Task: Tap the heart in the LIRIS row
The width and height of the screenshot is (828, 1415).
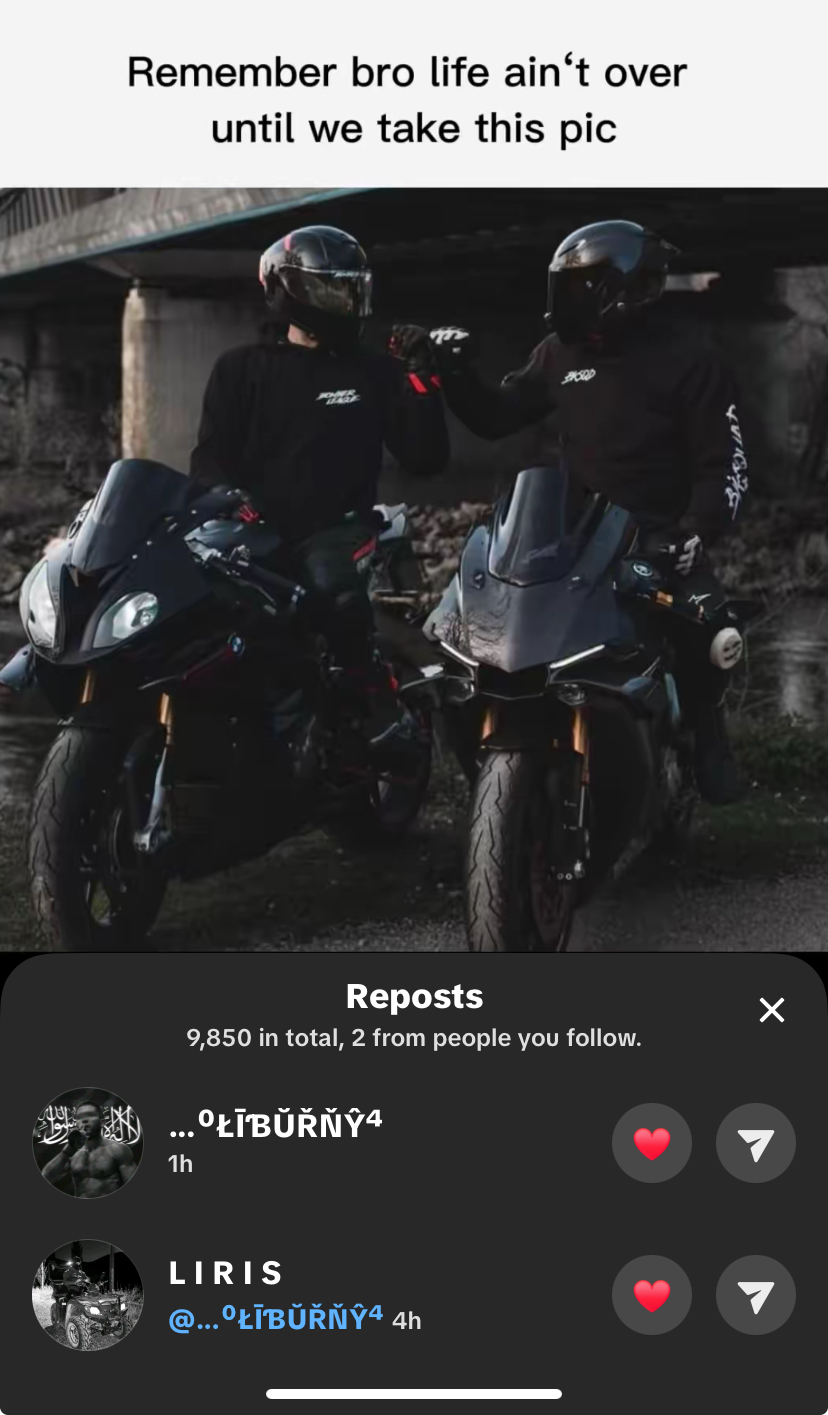Action: click(x=651, y=1295)
